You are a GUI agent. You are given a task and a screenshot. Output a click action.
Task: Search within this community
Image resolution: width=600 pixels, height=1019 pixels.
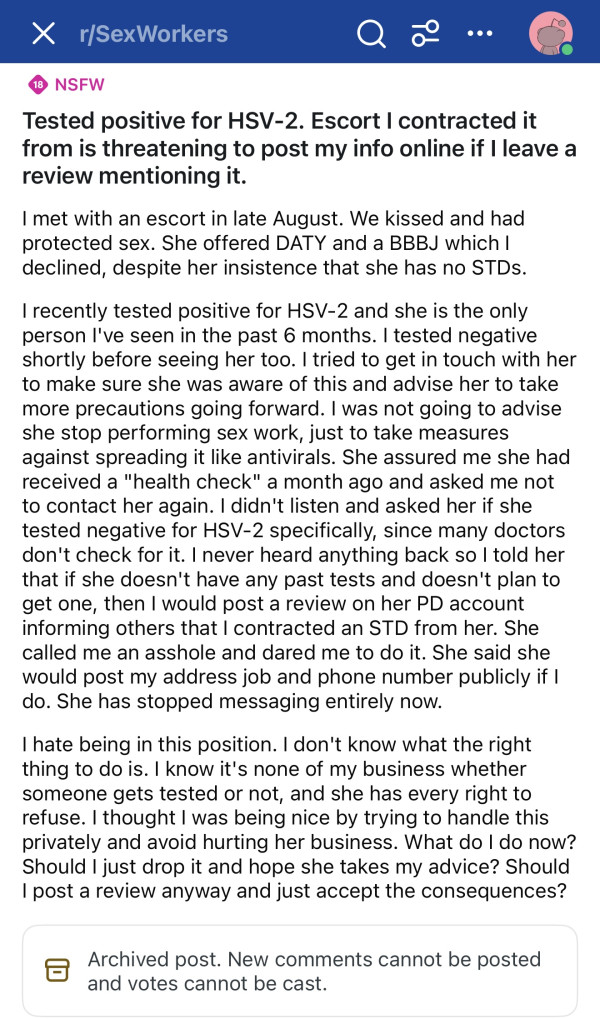pyautogui.click(x=371, y=34)
